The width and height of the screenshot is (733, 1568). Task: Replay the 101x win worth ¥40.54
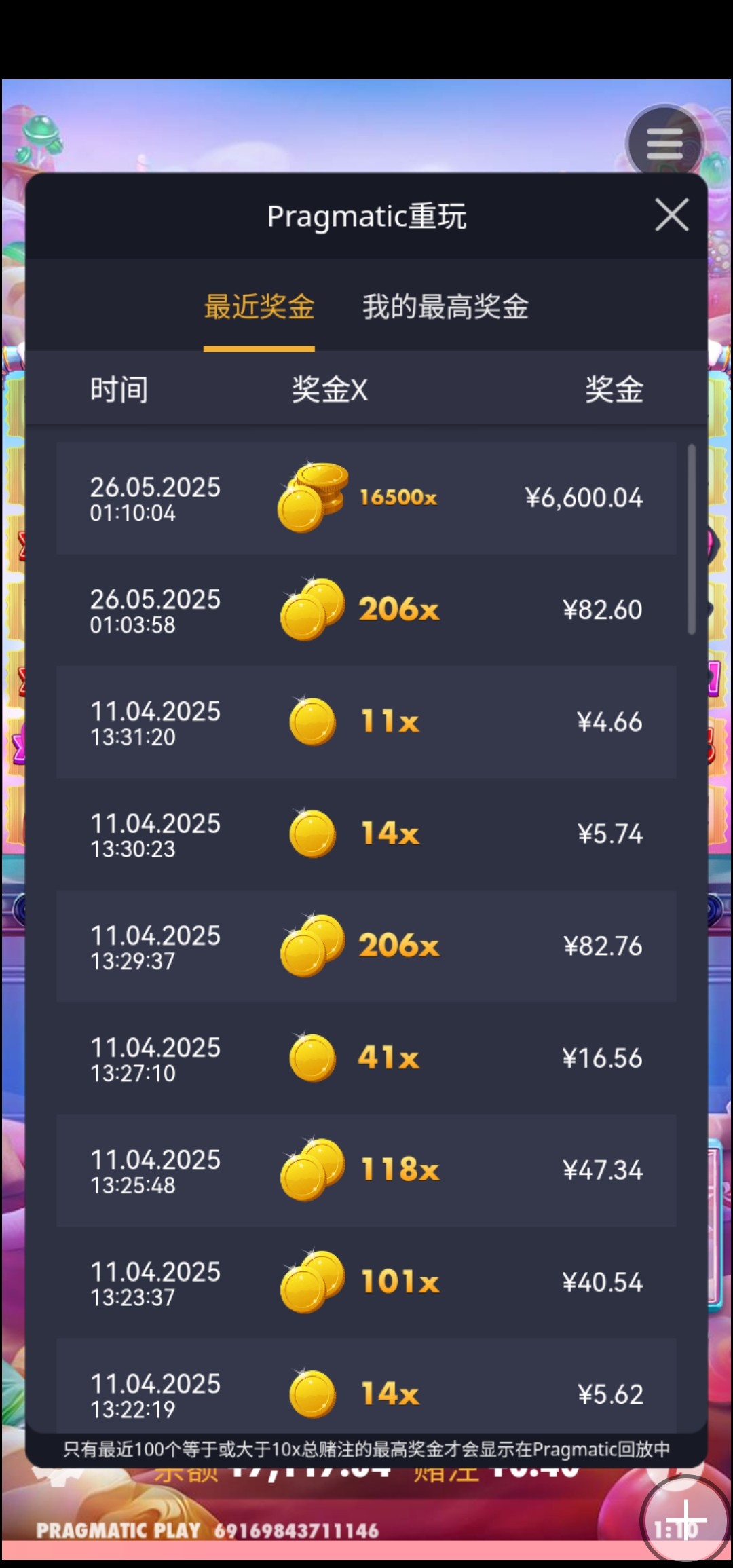[366, 1282]
